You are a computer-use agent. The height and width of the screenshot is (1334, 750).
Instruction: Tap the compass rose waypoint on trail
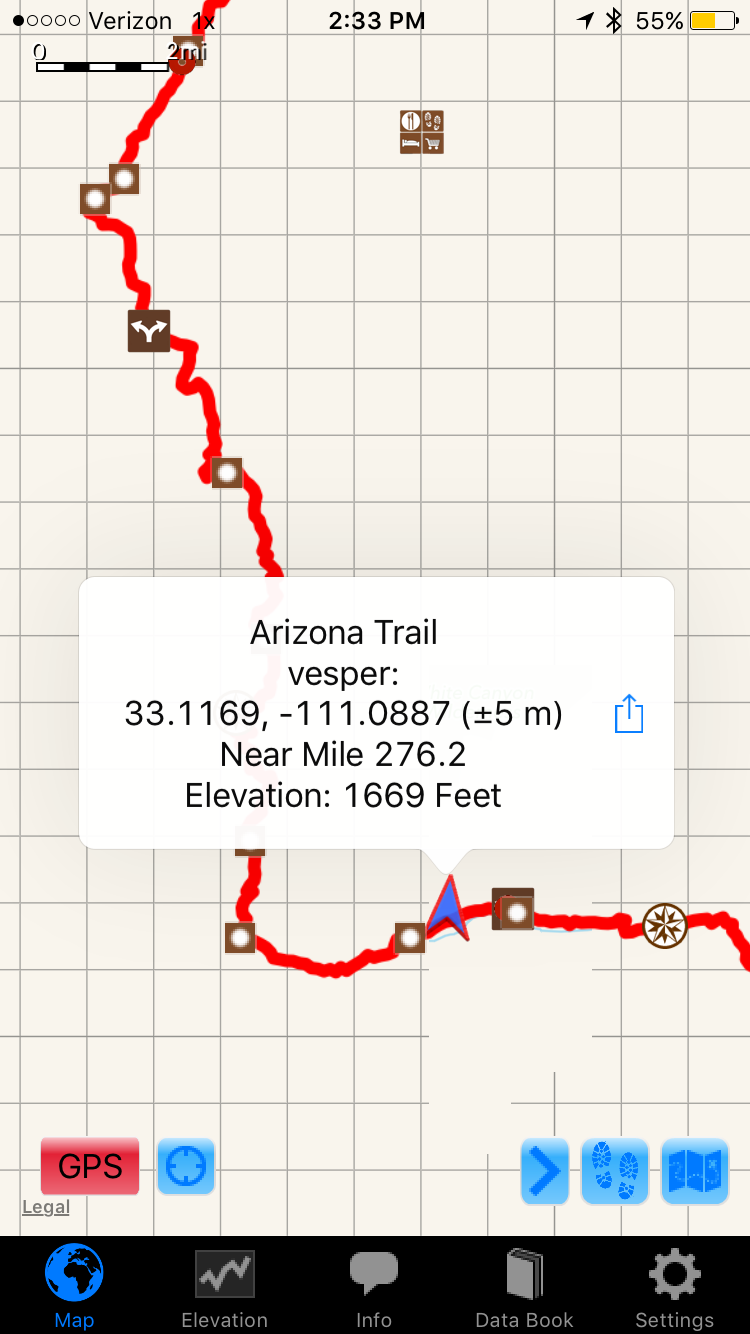click(664, 925)
